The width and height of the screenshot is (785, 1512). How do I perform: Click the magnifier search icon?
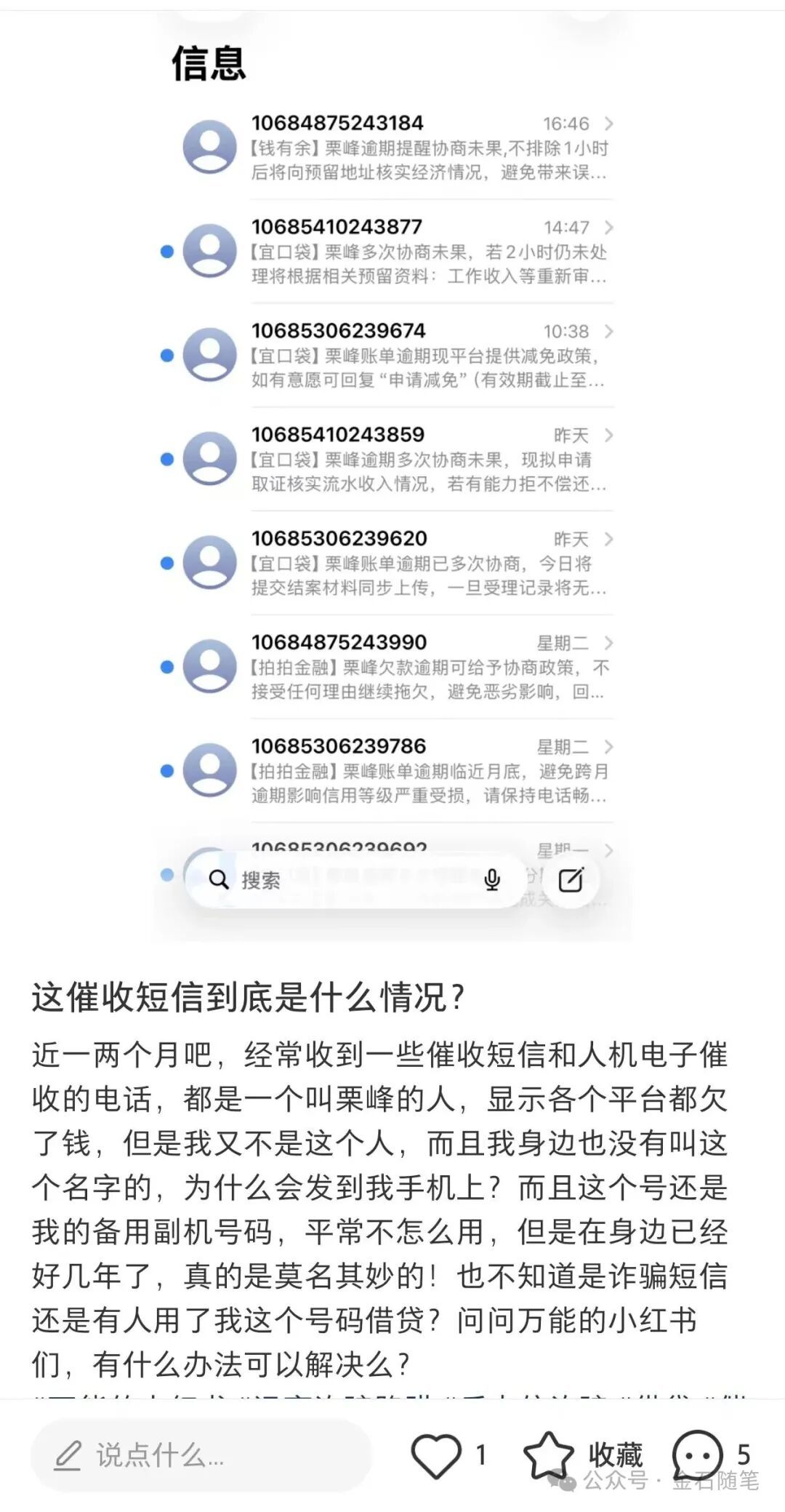[217, 881]
